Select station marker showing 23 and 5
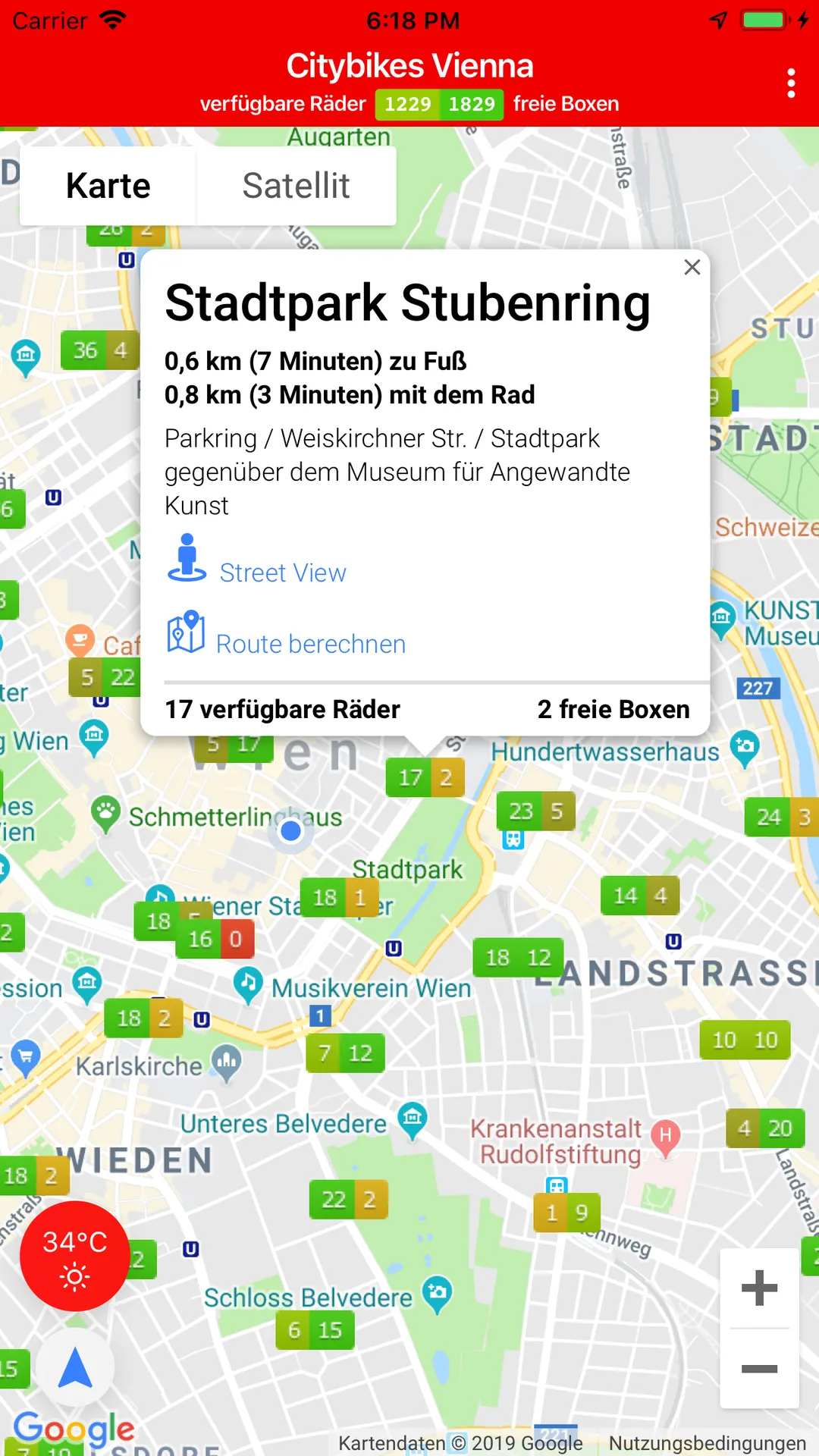This screenshot has height=1456, width=819. (536, 811)
